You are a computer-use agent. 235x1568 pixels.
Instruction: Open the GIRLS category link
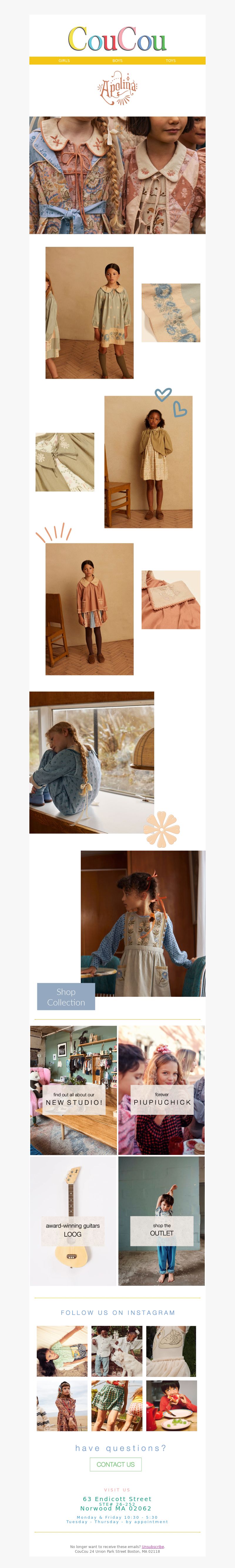64,61
